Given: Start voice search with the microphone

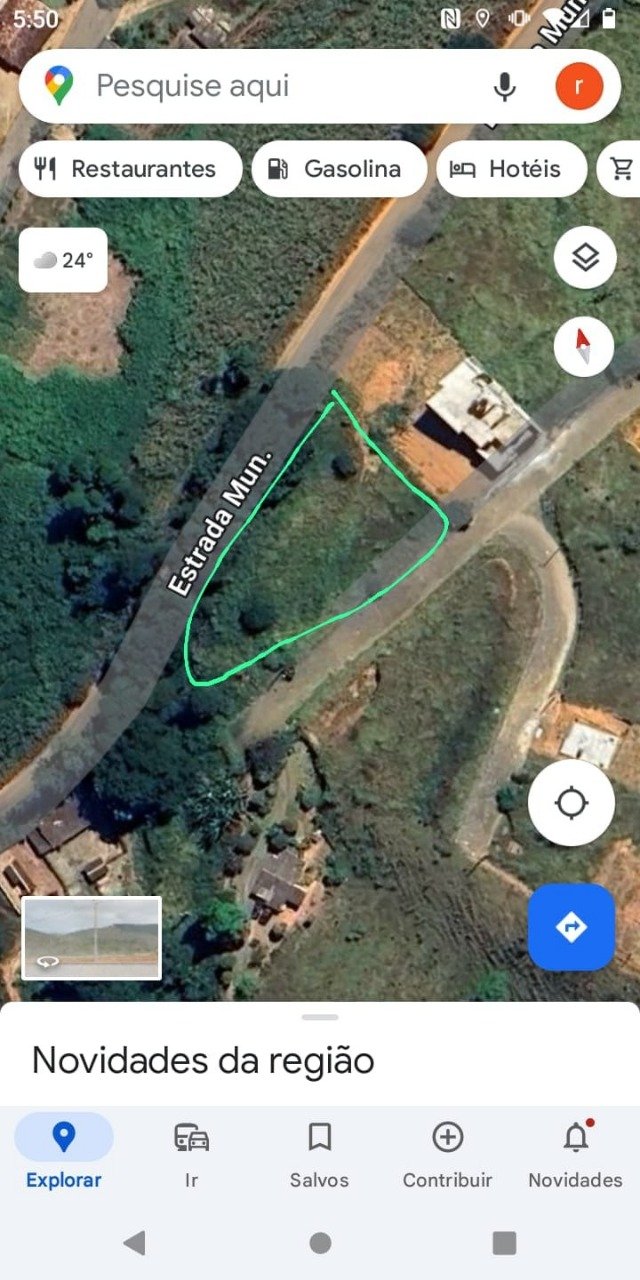Looking at the screenshot, I should pyautogui.click(x=505, y=87).
